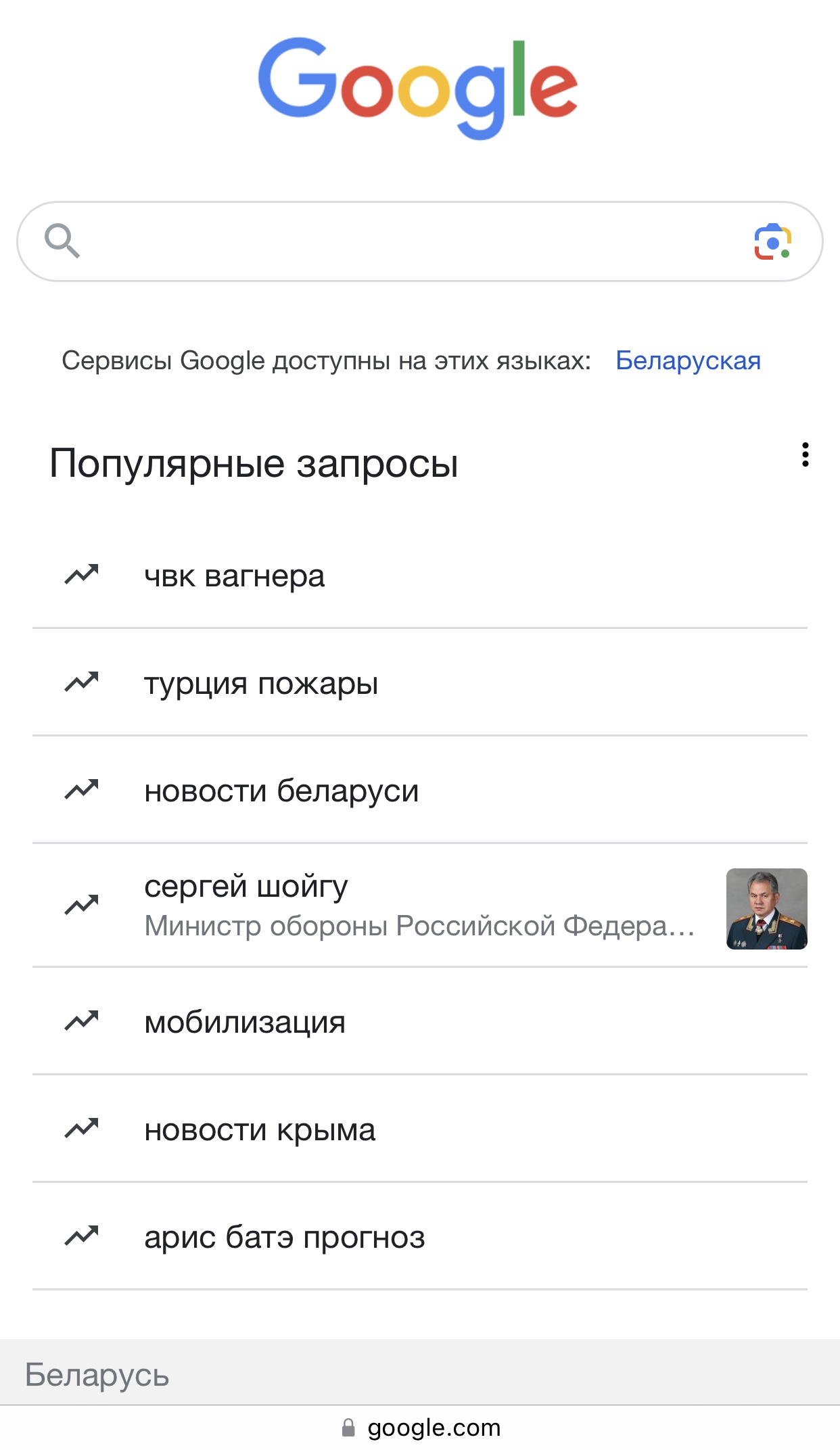Open the three-dot menu beside Популярные запросы
The width and height of the screenshot is (840, 1450).
click(805, 454)
